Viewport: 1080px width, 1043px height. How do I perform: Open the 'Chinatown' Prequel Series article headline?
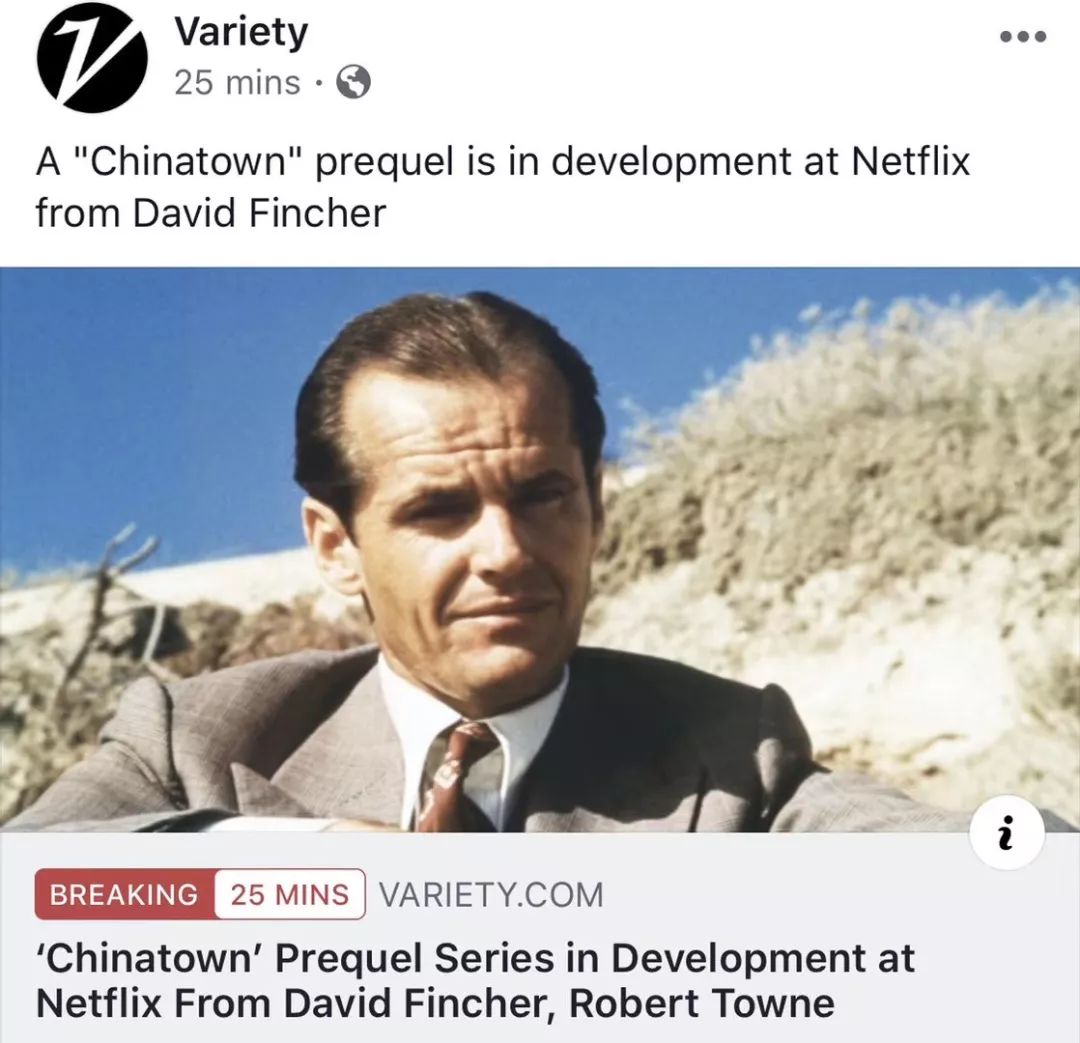(475, 980)
